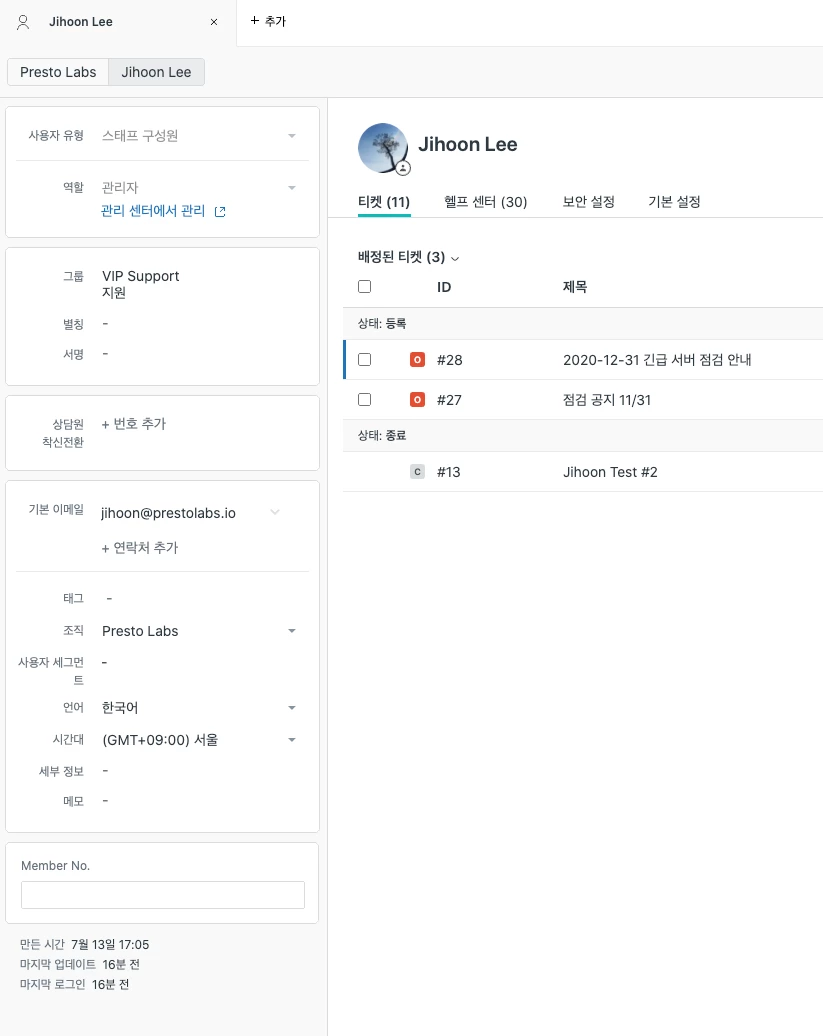Switch to the 기본 설정 tab
The width and height of the screenshot is (823, 1036).
[674, 202]
